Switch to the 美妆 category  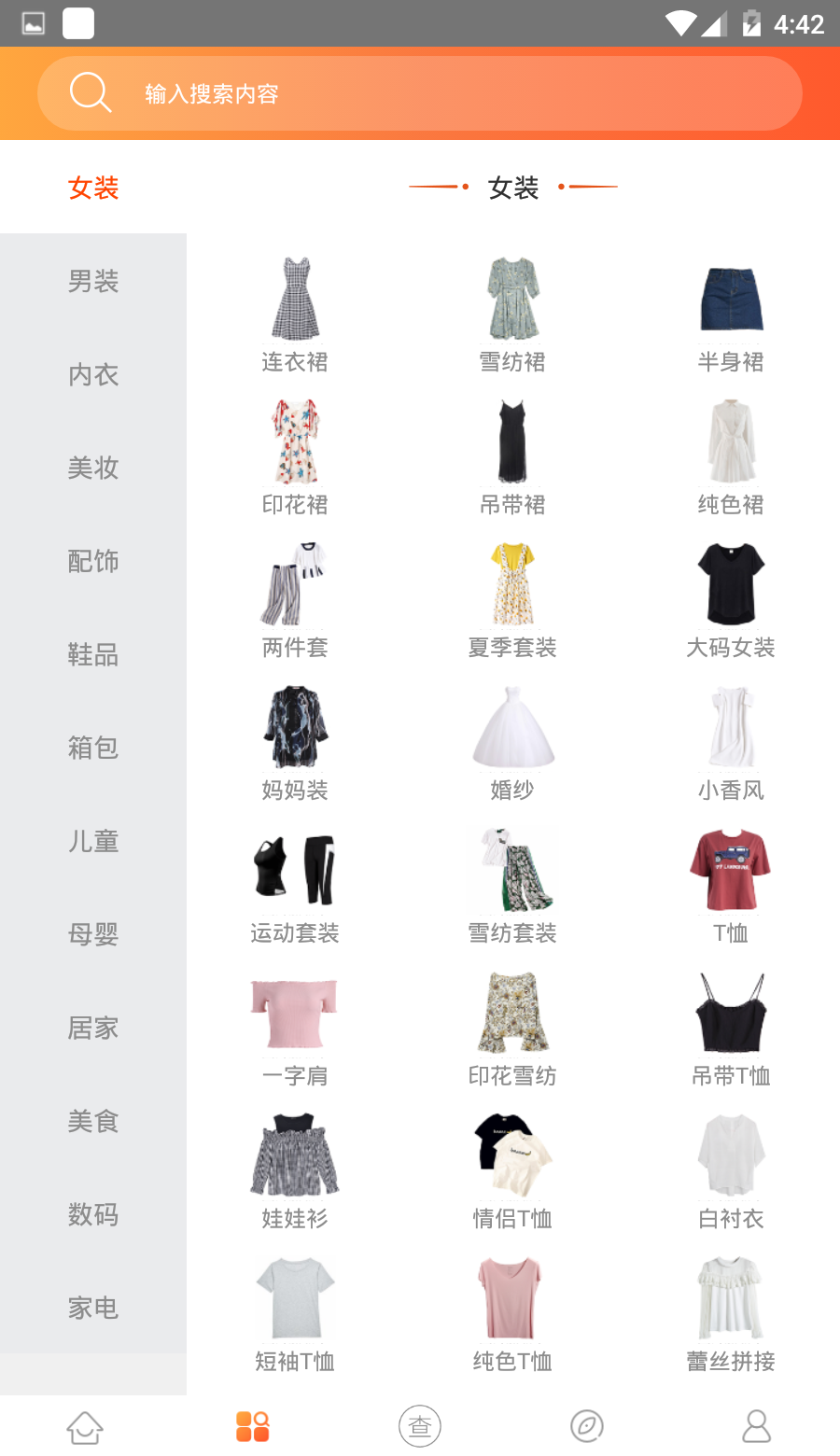pos(93,468)
